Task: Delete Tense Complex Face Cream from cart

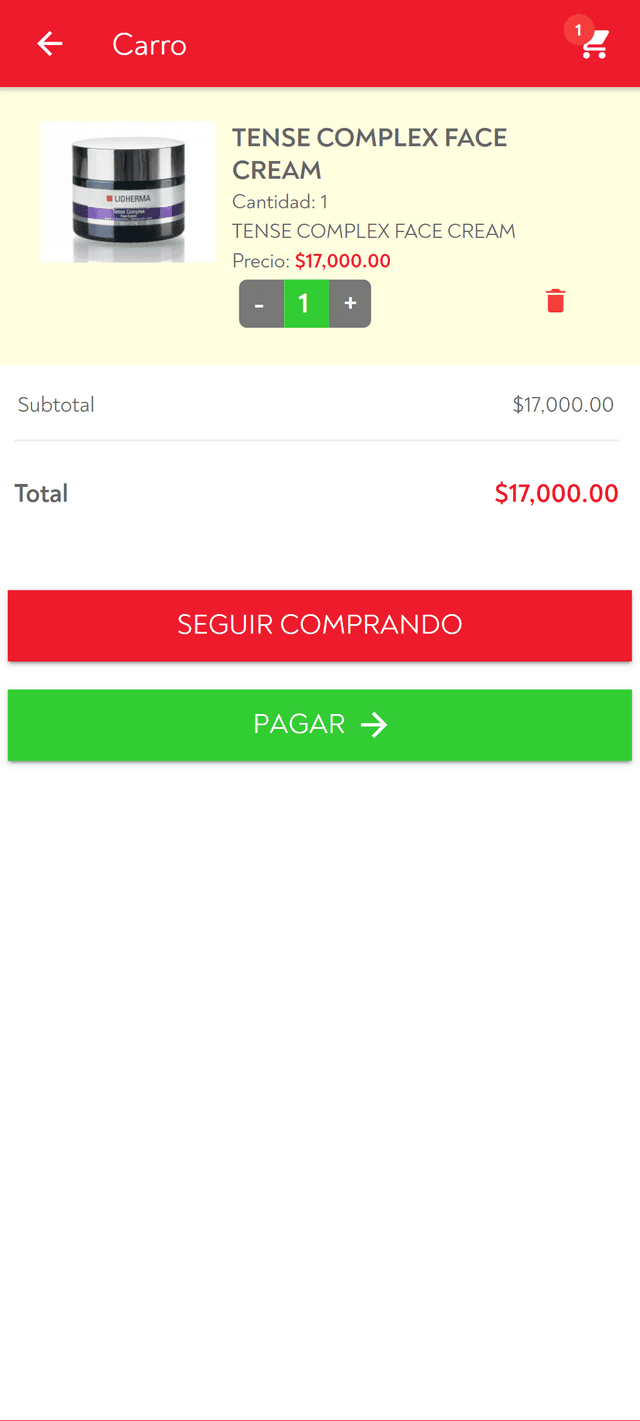Action: [556, 301]
